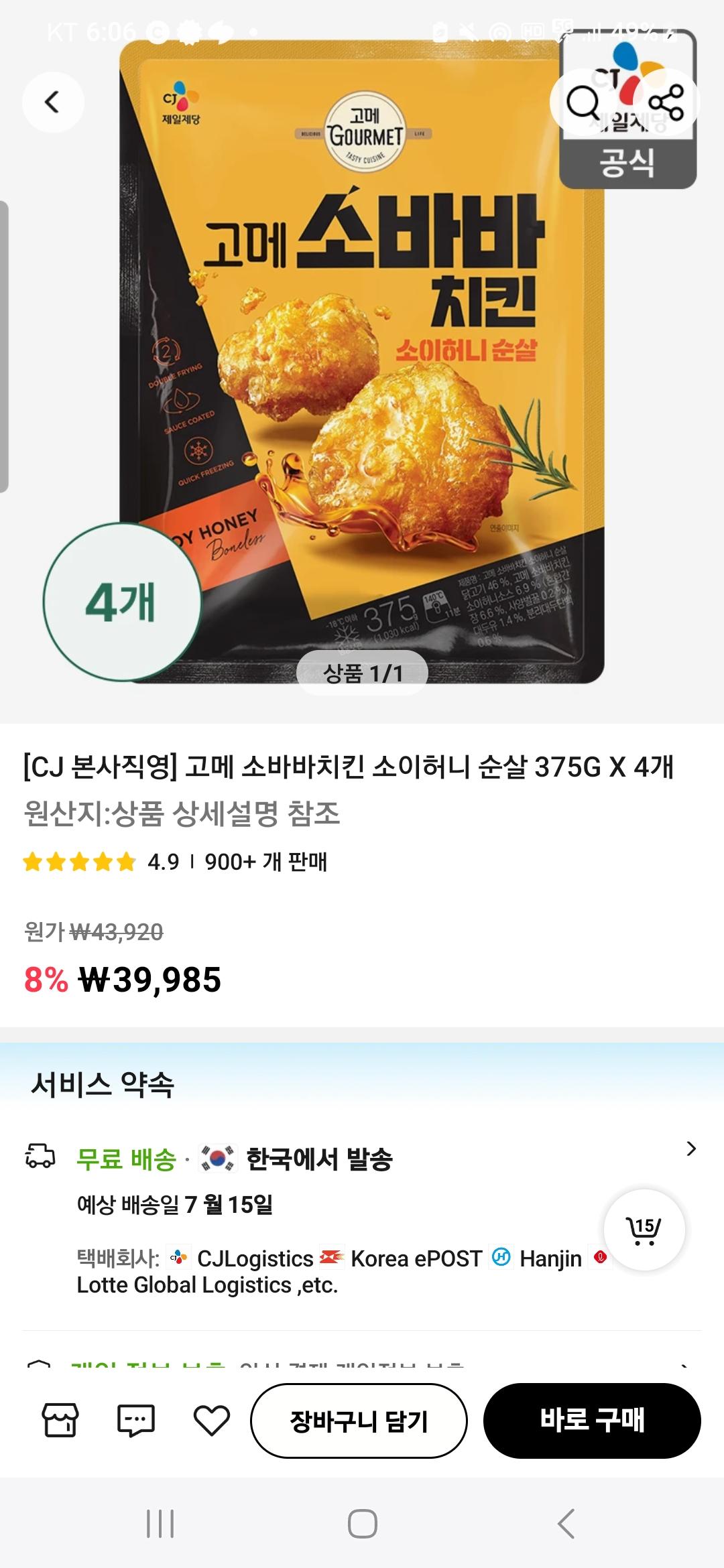Expand 무료 배송 shipping details

click(x=690, y=1149)
